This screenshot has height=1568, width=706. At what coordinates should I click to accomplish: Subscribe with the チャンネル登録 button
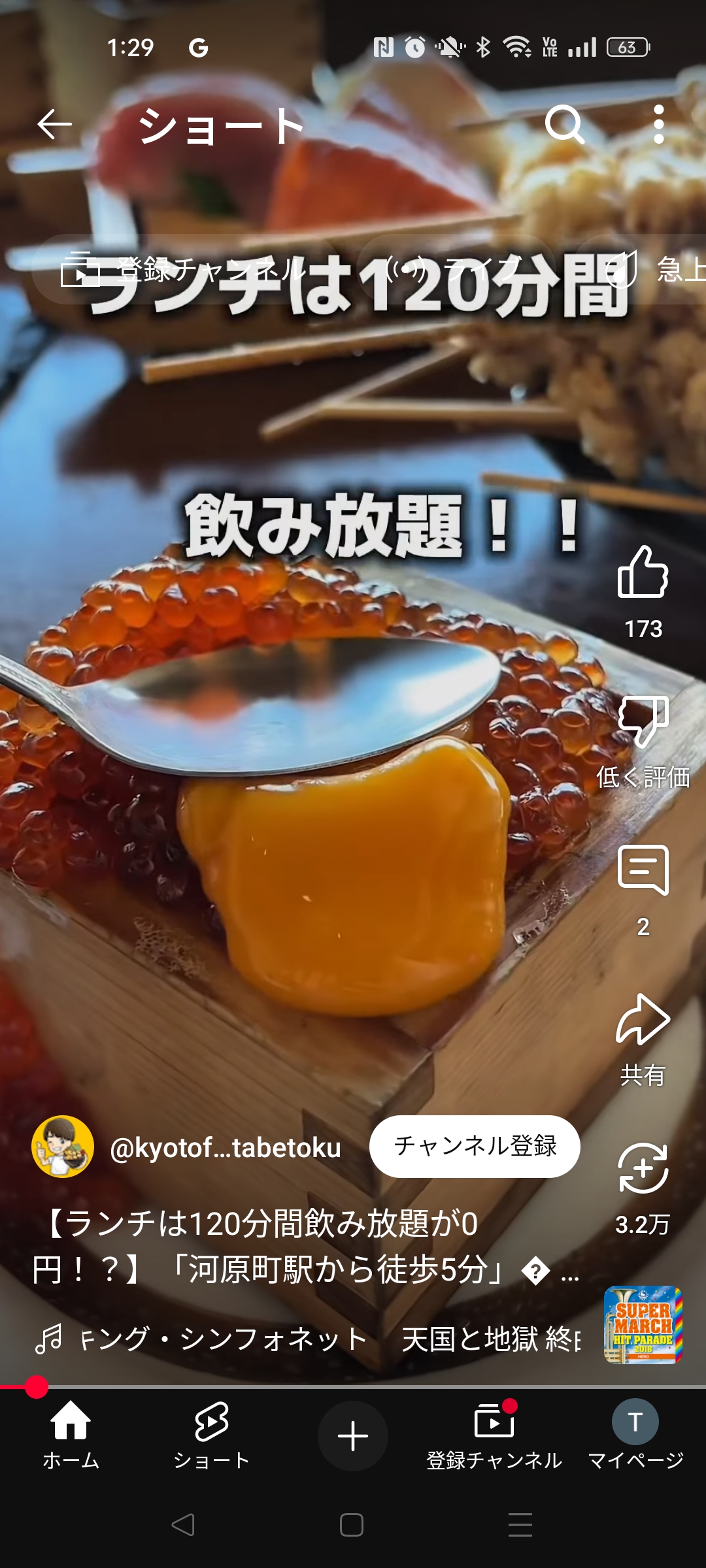(475, 1146)
